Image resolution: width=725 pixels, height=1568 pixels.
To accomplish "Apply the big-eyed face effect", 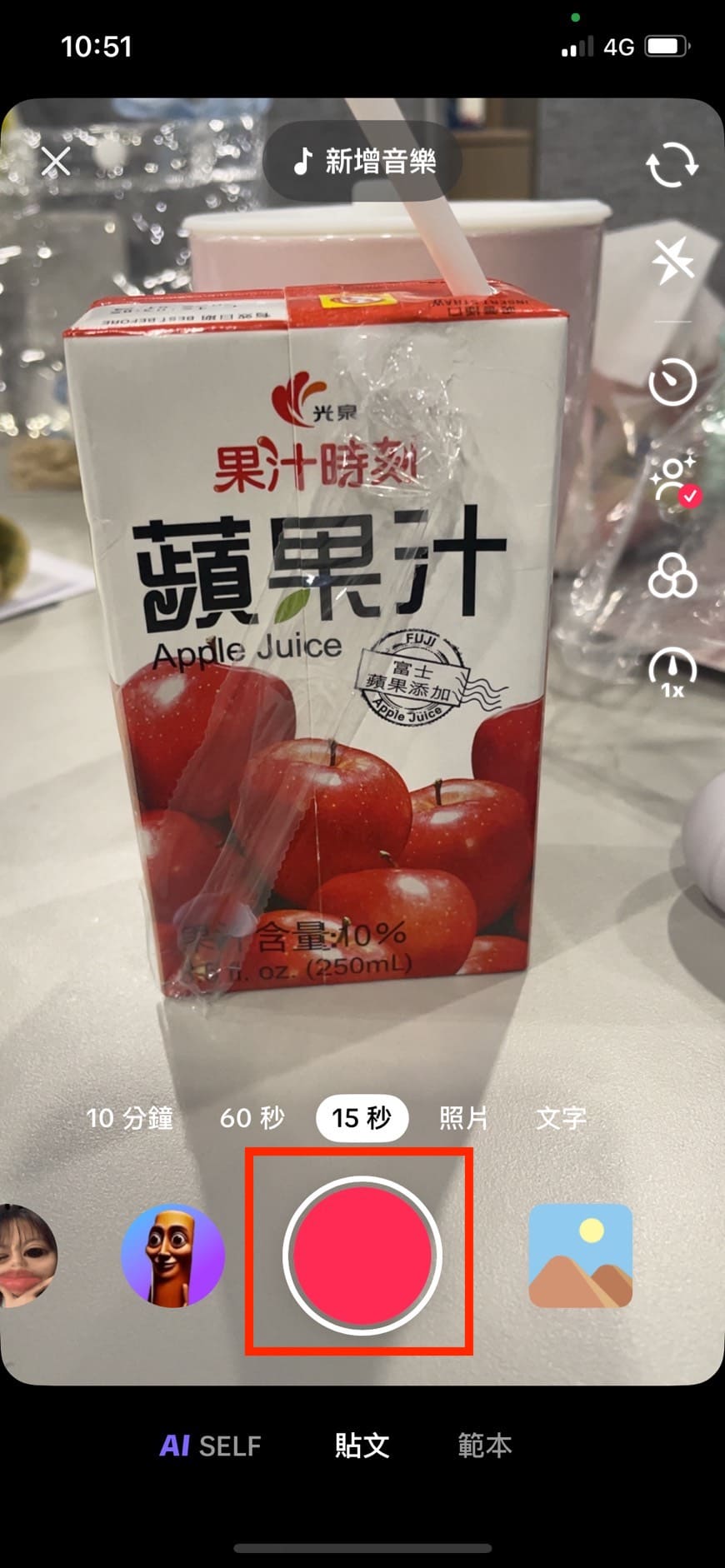I will (27, 1255).
